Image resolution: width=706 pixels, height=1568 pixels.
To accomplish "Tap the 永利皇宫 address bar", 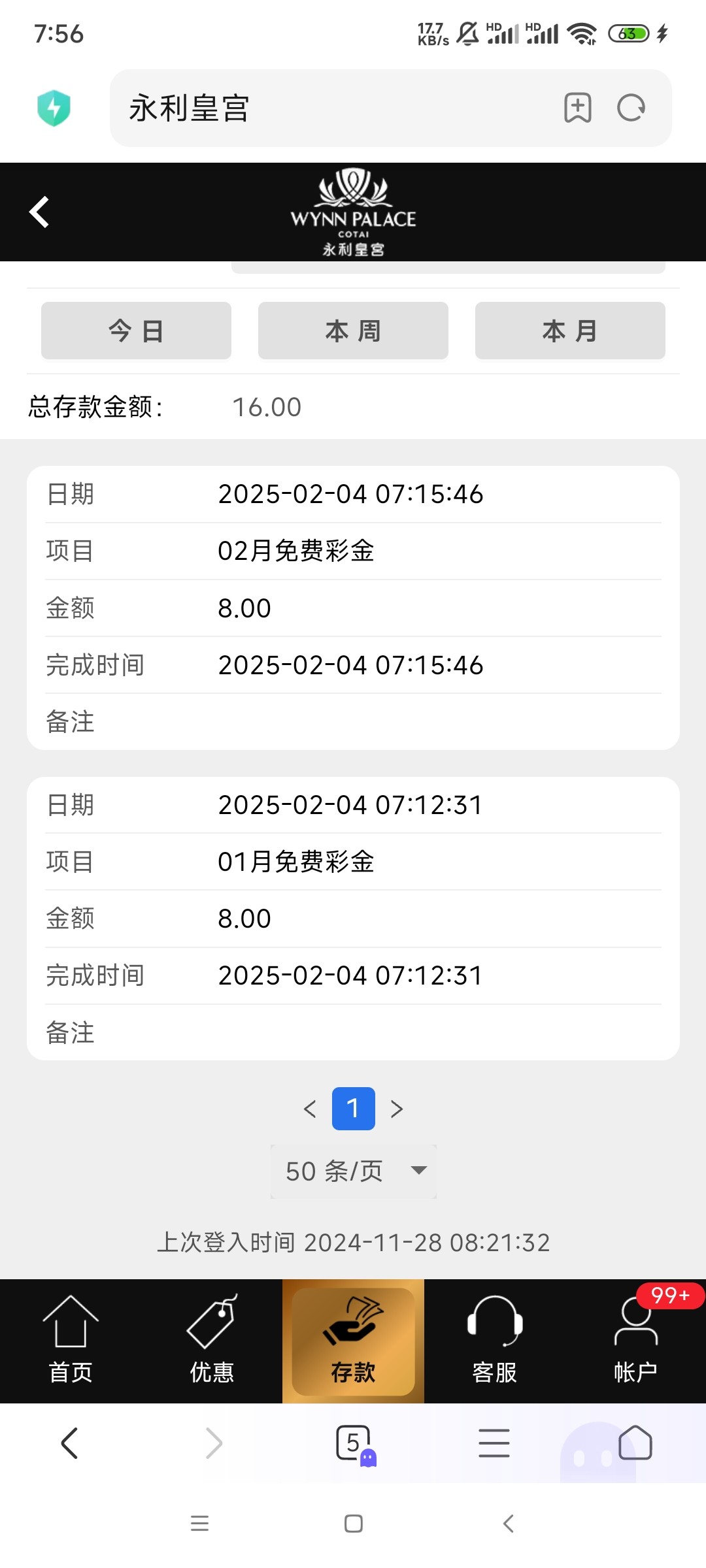I will tap(327, 108).
